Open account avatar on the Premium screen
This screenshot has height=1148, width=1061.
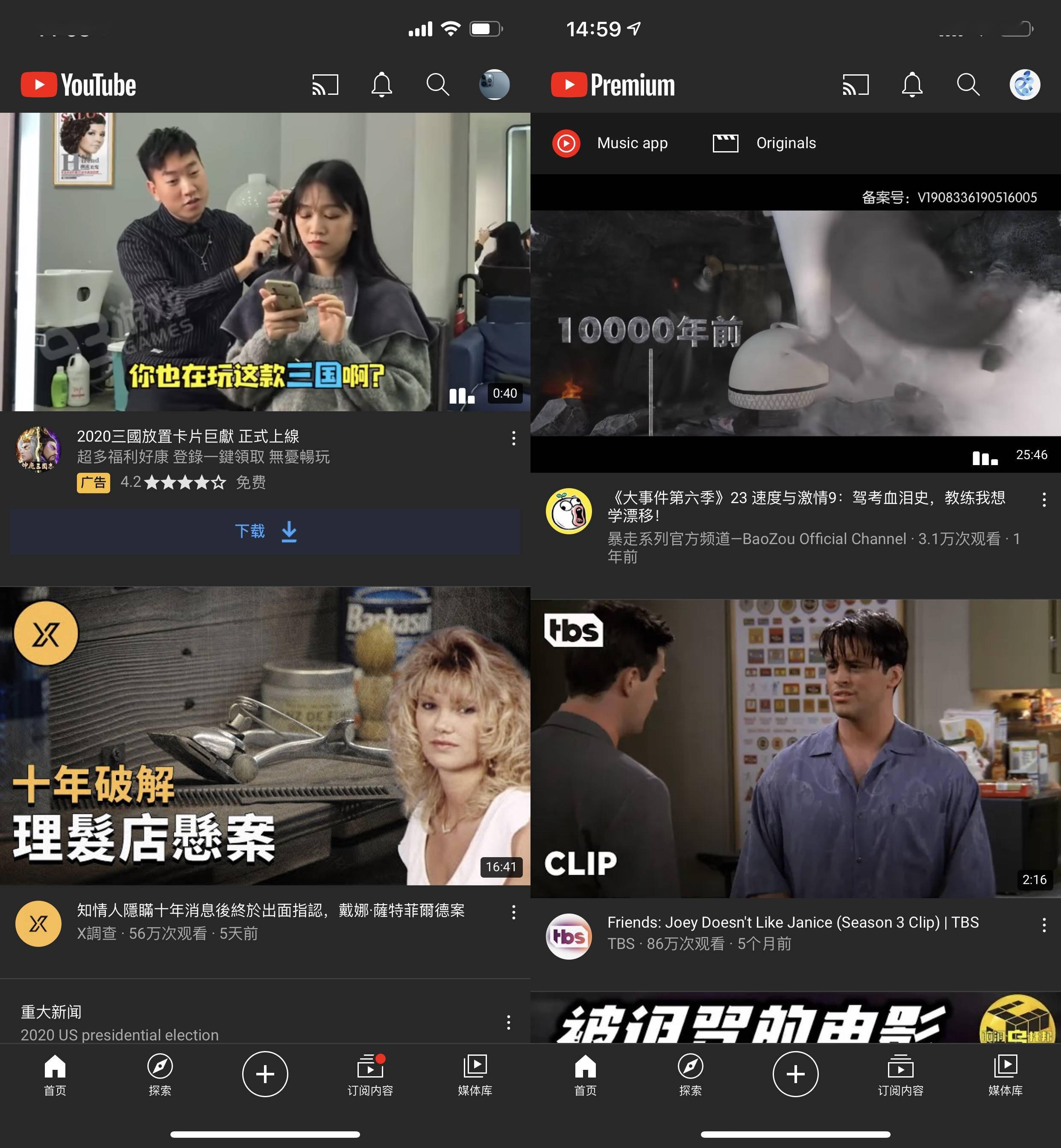coord(1024,85)
